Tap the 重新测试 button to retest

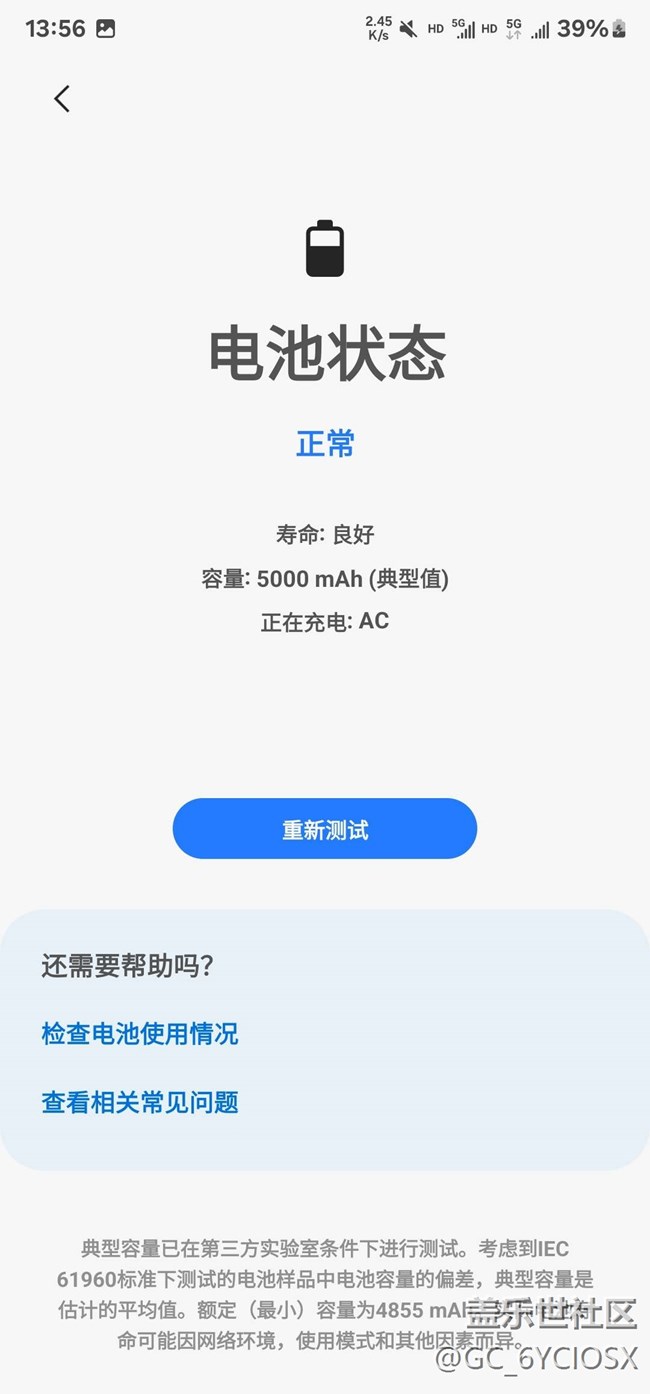[x=325, y=829]
